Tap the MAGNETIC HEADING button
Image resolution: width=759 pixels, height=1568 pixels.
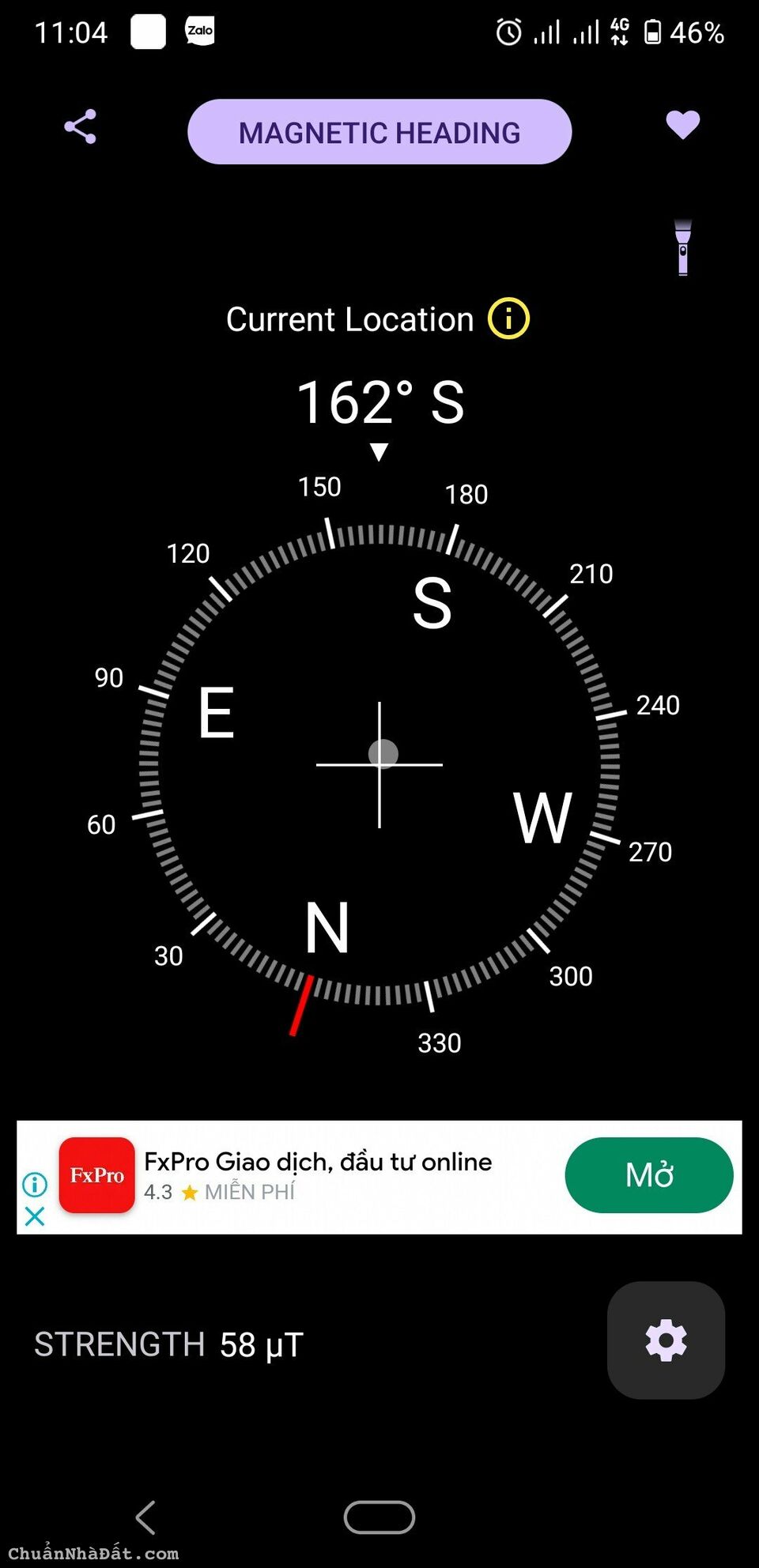[x=379, y=132]
